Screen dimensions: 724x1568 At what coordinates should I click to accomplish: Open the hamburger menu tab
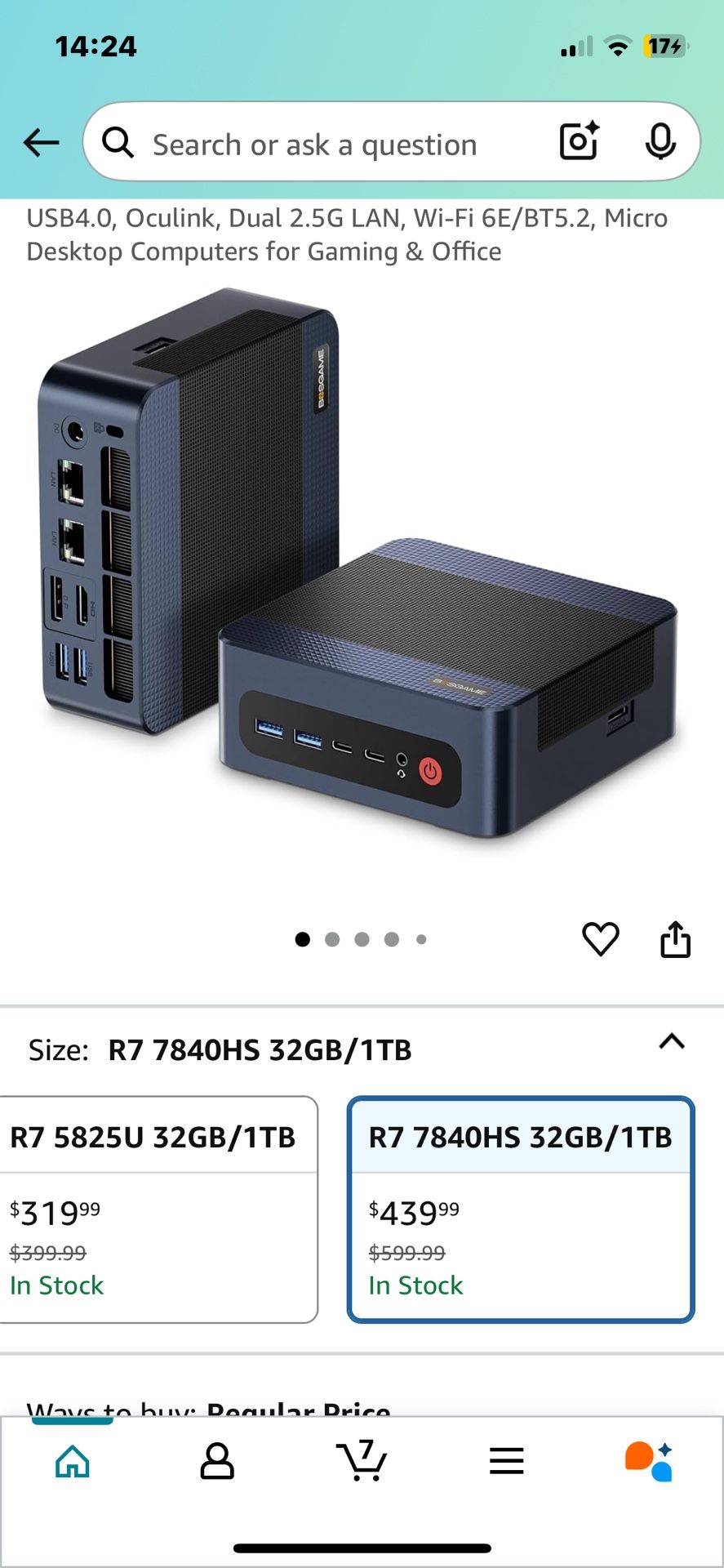pos(506,1461)
